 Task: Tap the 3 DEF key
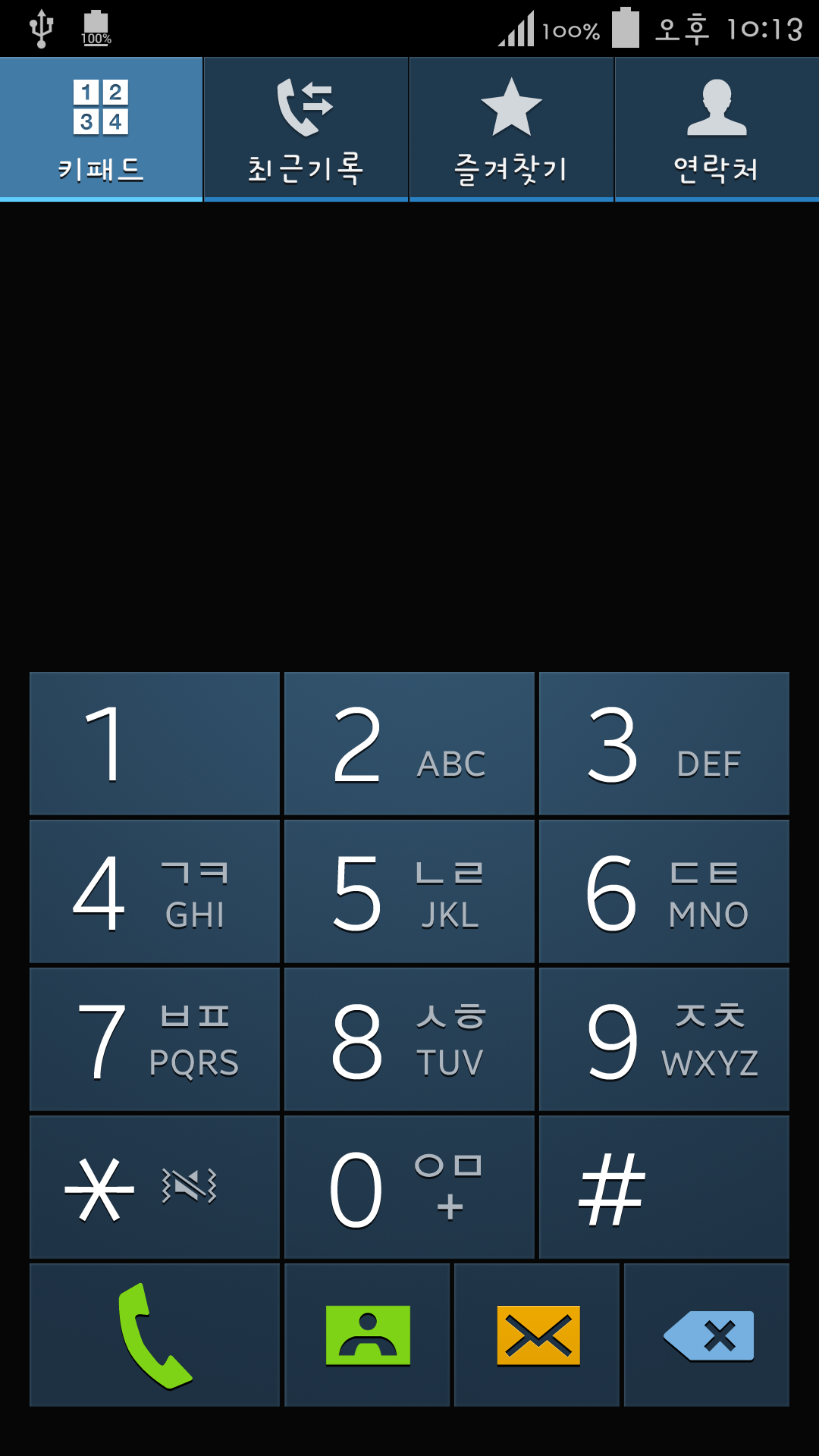click(664, 744)
